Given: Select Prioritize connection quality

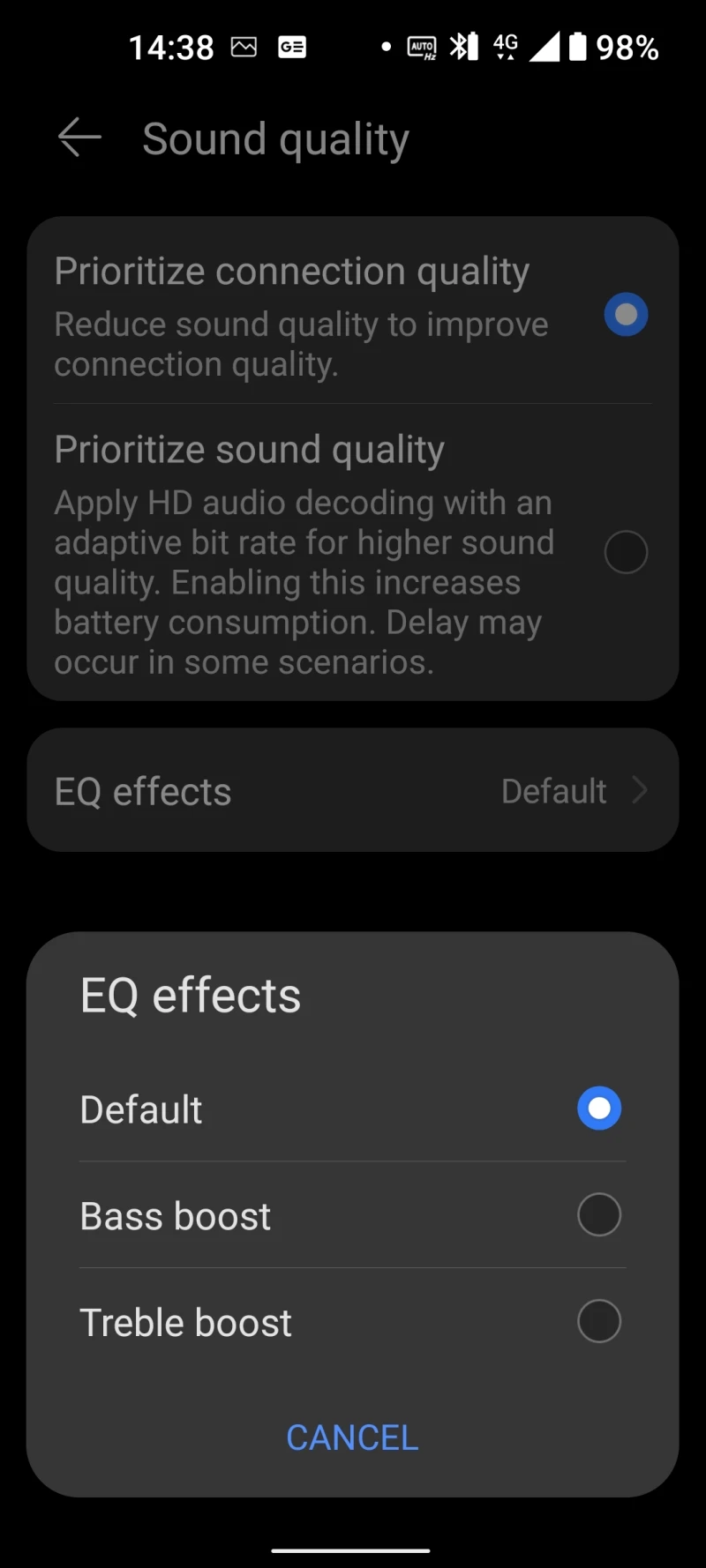Looking at the screenshot, I should [x=626, y=315].
